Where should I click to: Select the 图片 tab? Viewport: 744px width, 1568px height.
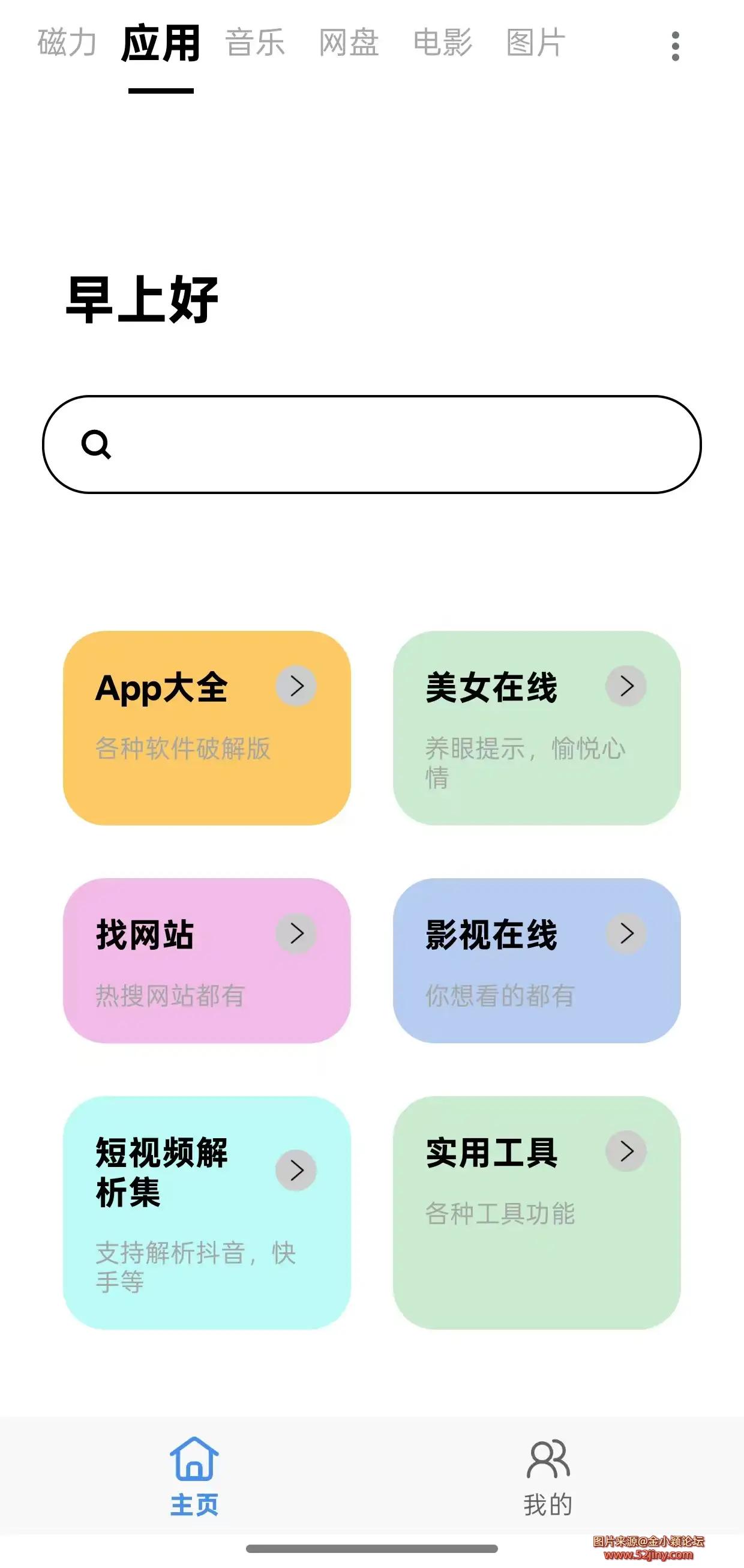pos(535,43)
